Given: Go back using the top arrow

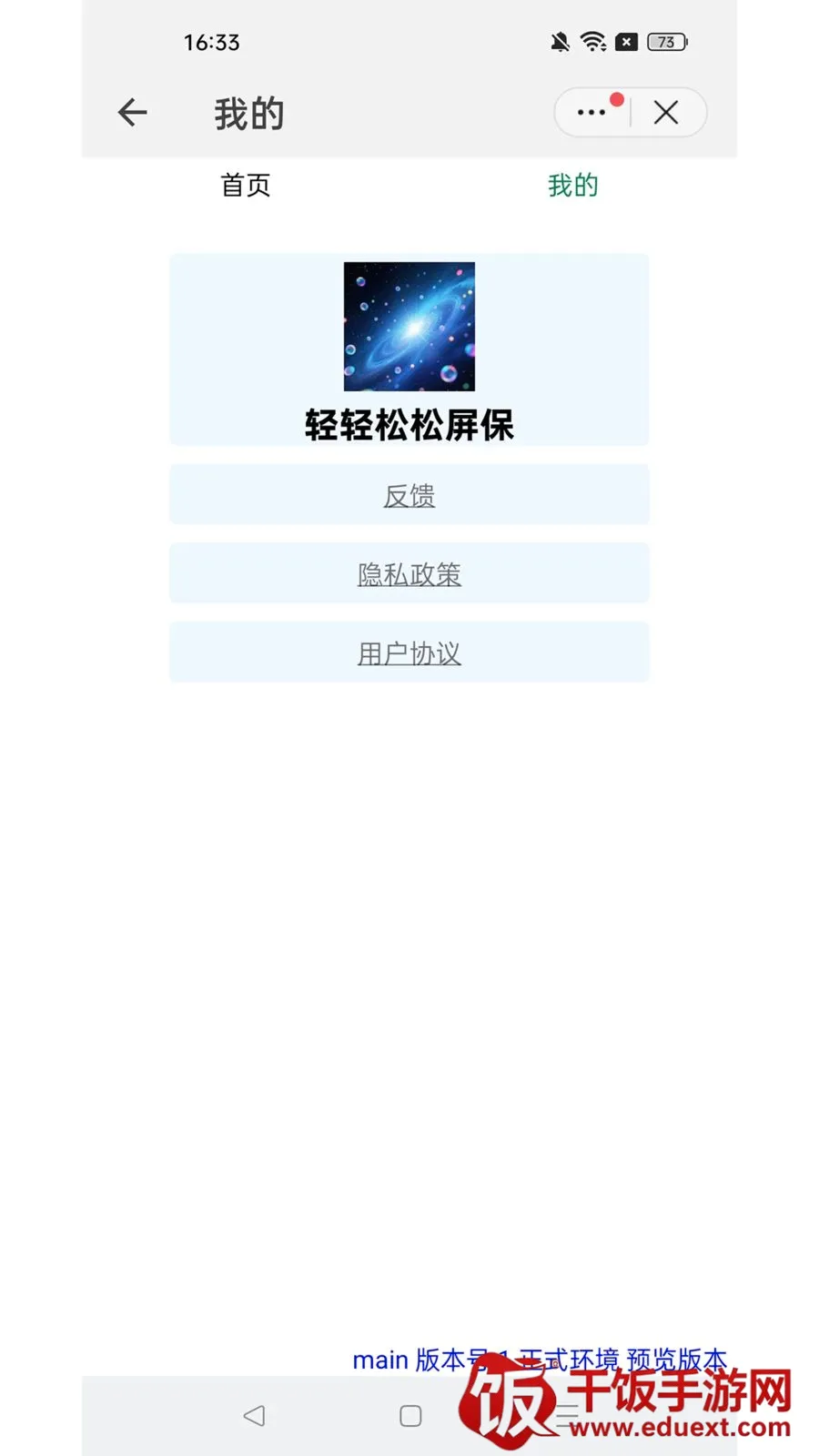Looking at the screenshot, I should 133,113.
